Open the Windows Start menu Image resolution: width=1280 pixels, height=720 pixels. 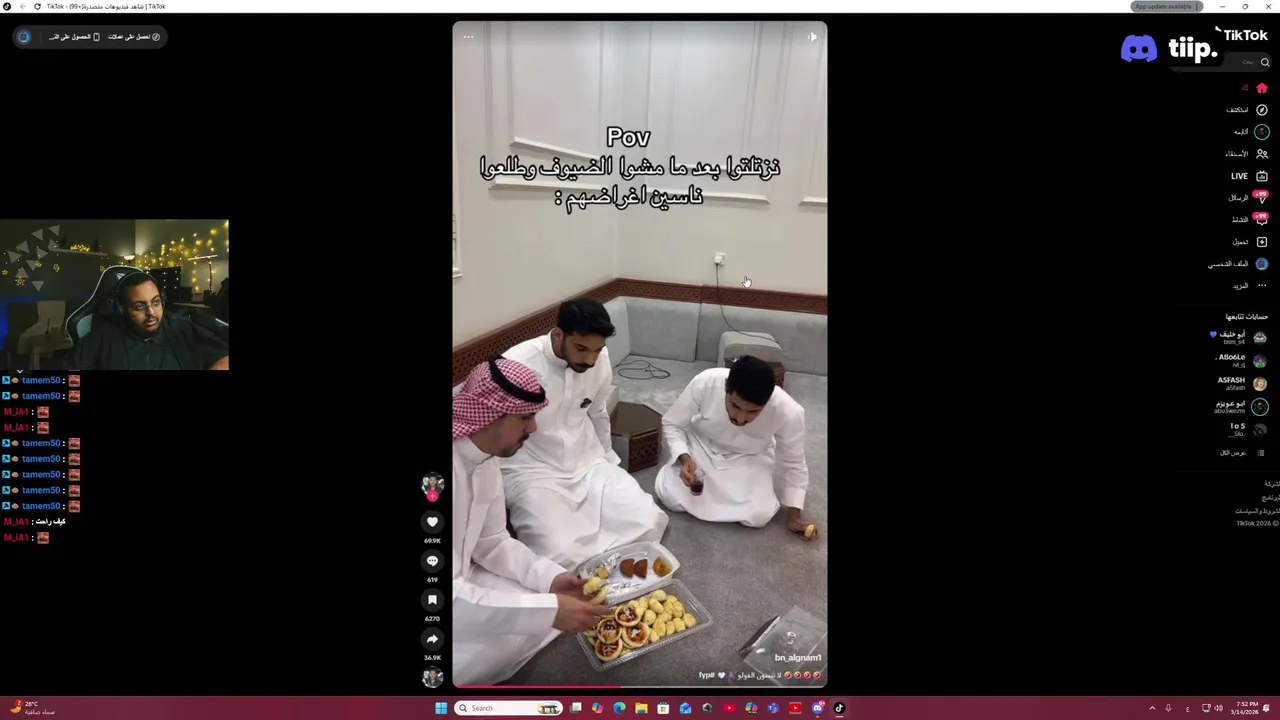point(440,708)
